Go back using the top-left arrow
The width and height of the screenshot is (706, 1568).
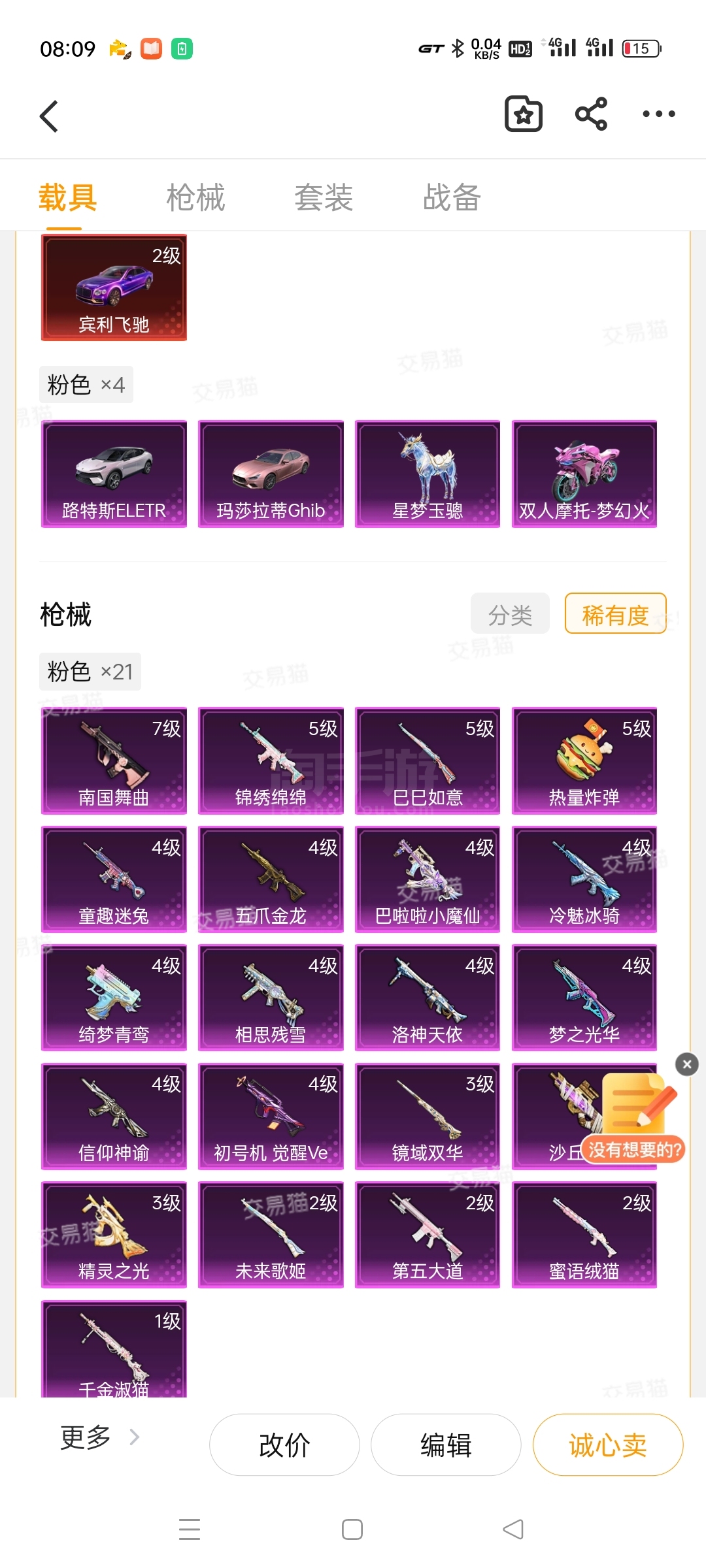[x=49, y=116]
